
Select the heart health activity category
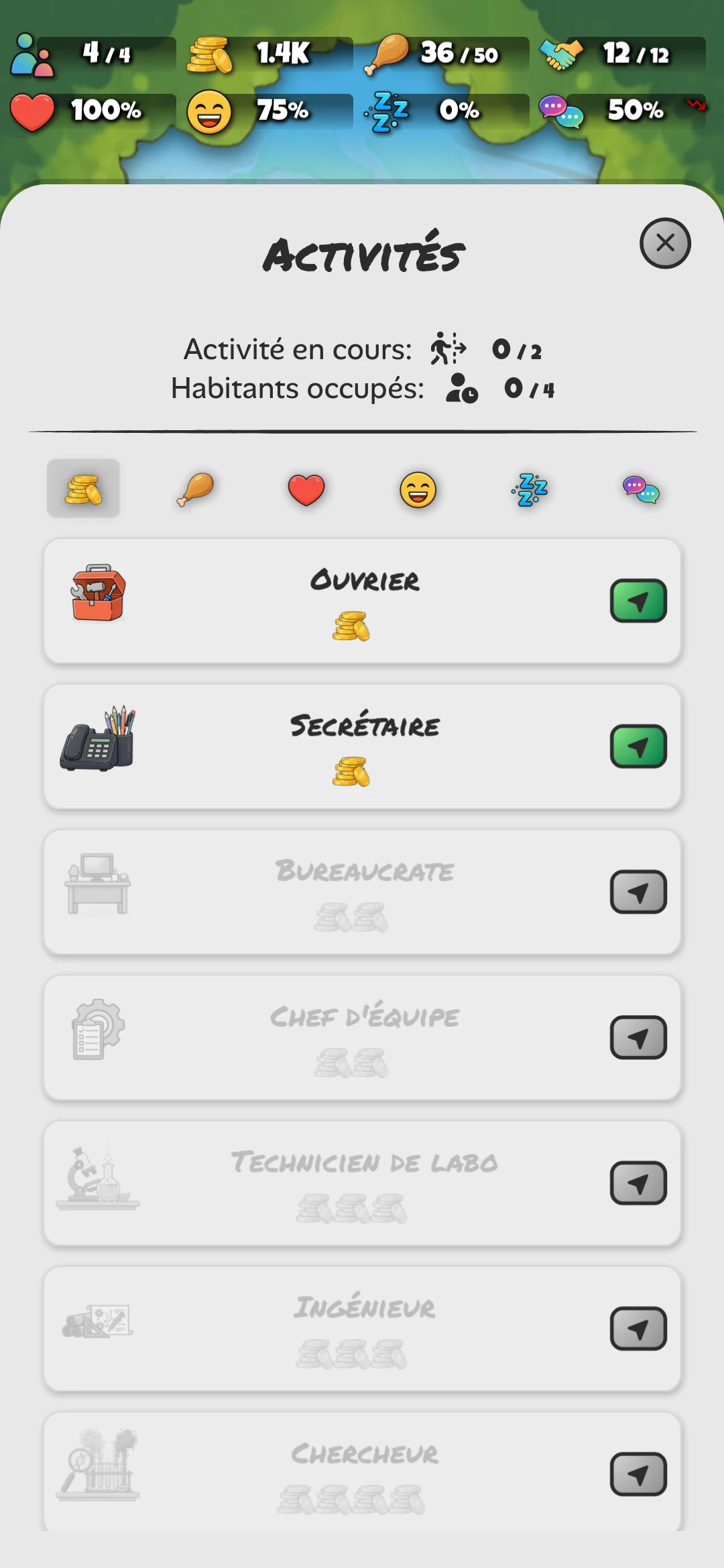pos(306,488)
